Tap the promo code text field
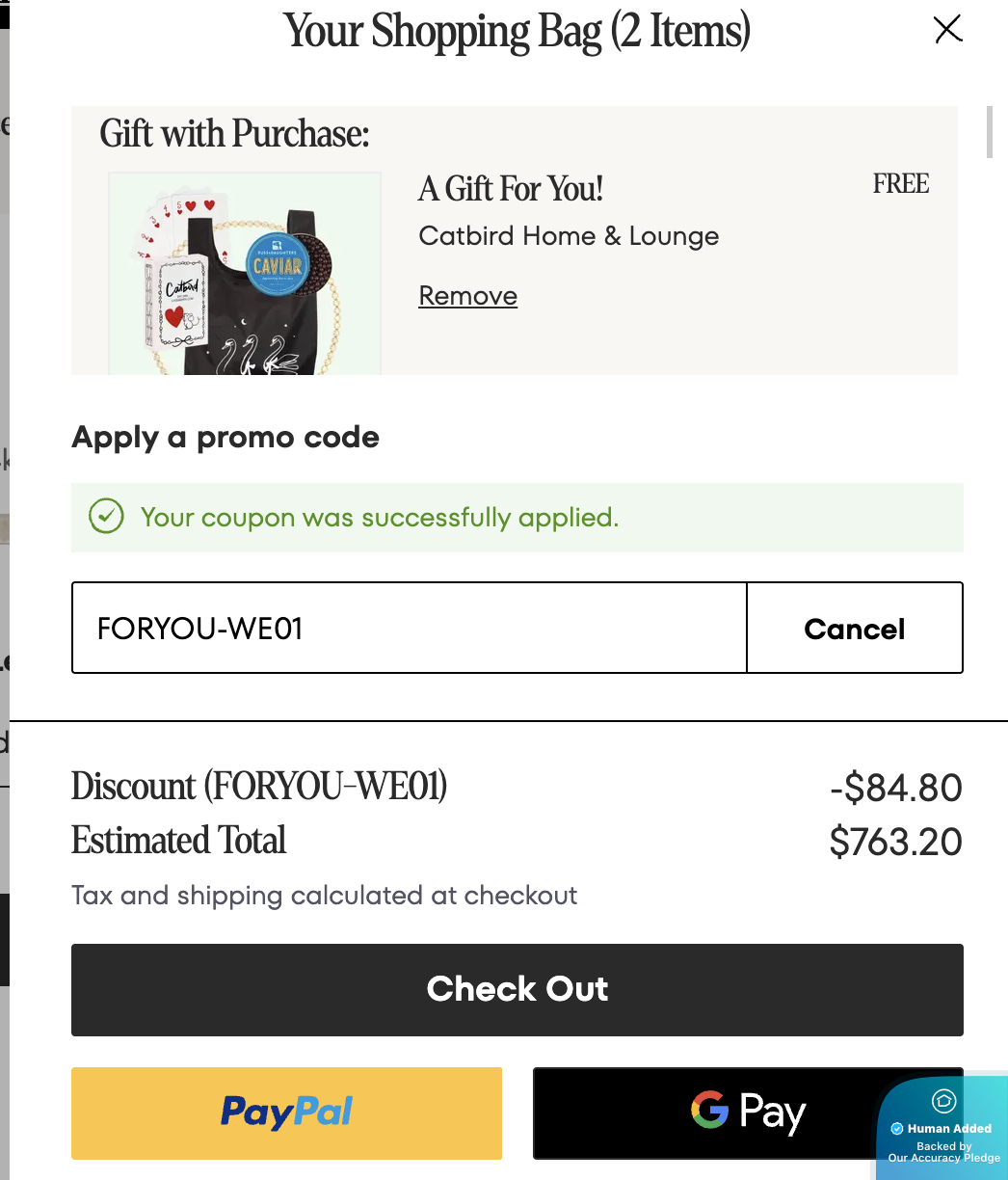The image size is (1008, 1180). pyautogui.click(x=409, y=629)
